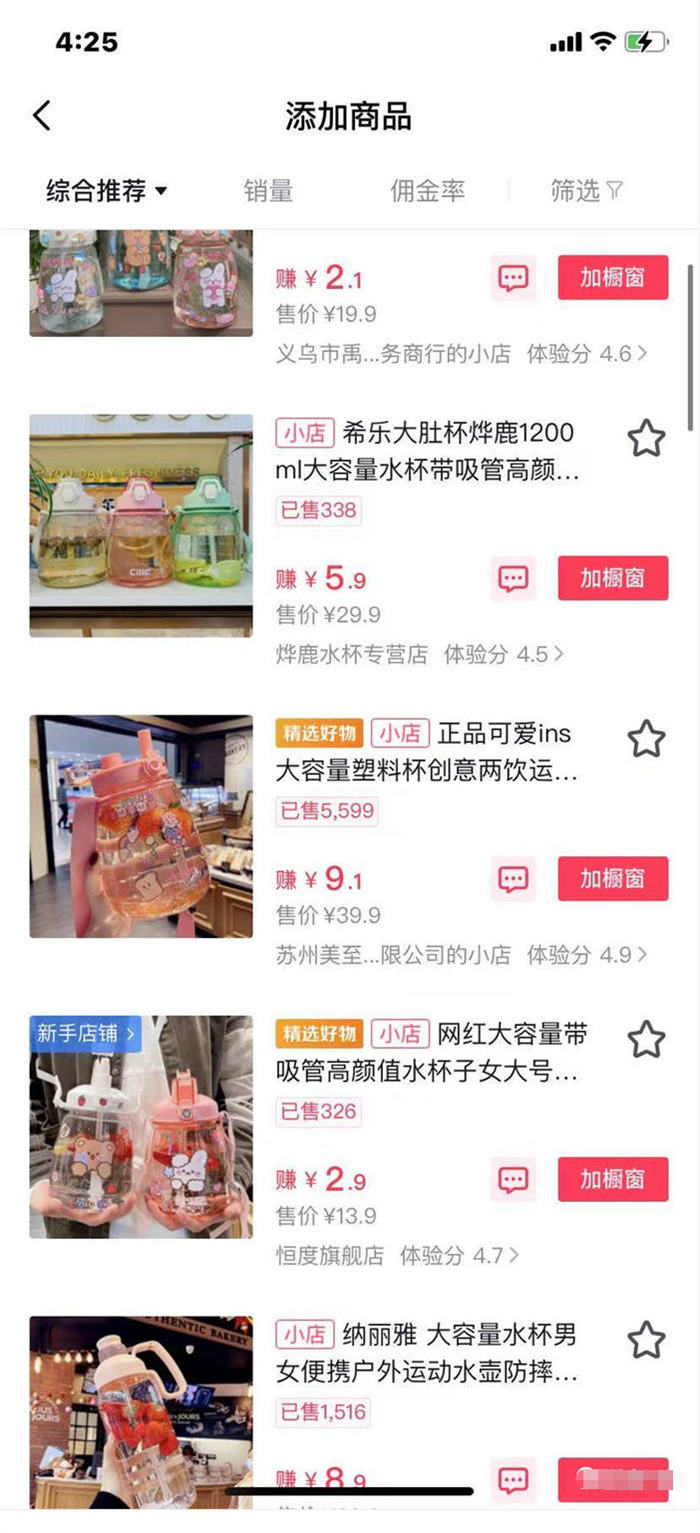Go back from 添加商品 page
Viewport: 700px width, 1533px height.
pos(42,116)
